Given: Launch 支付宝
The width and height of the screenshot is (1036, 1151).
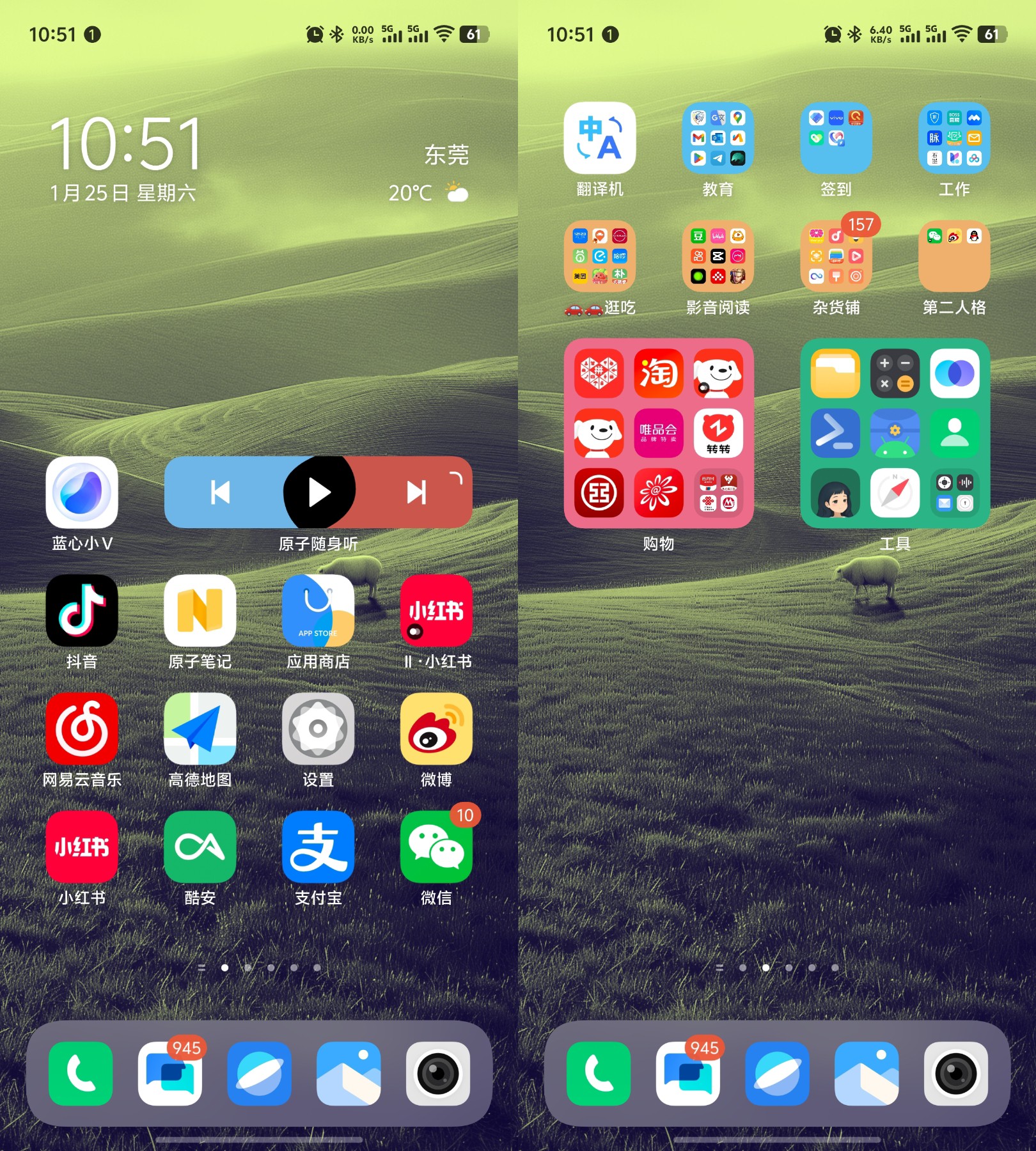Looking at the screenshot, I should coord(318,847).
